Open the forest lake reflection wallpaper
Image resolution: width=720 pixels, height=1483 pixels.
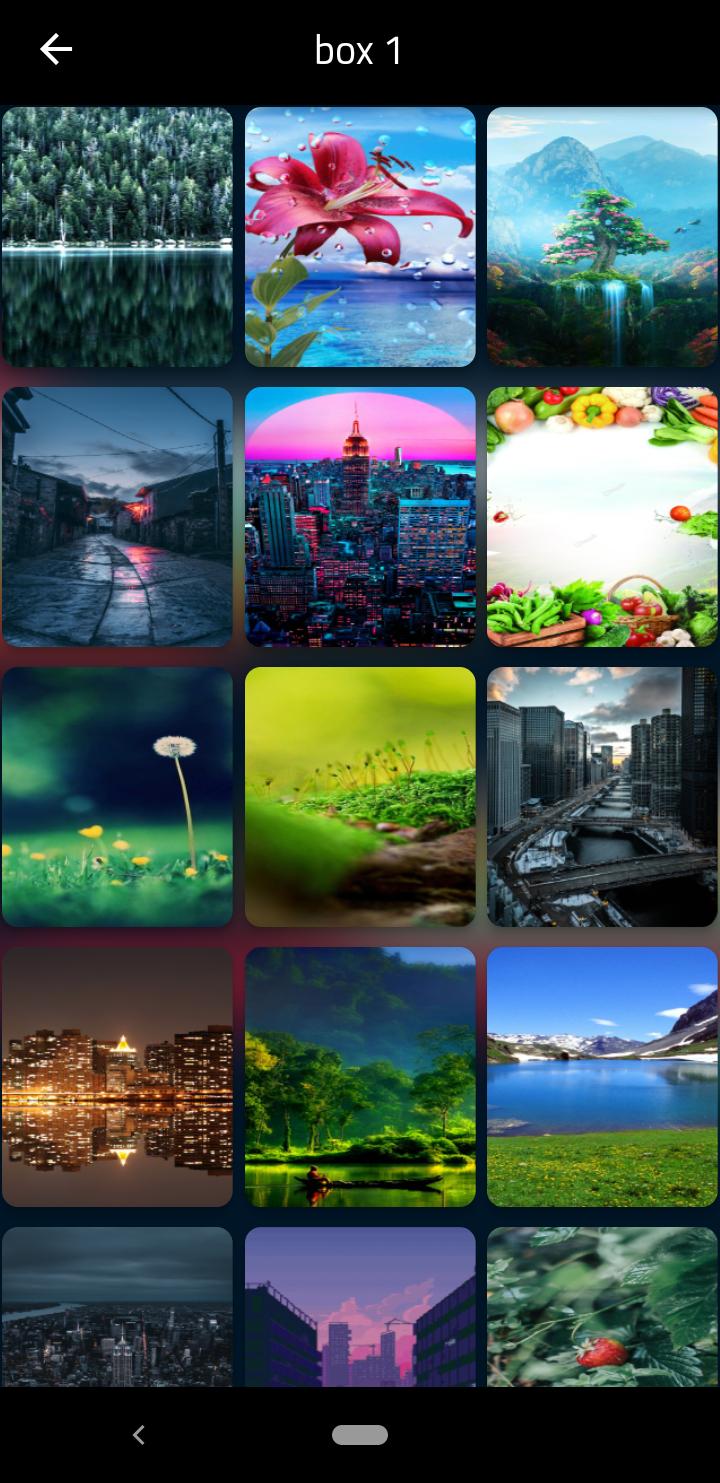117,237
